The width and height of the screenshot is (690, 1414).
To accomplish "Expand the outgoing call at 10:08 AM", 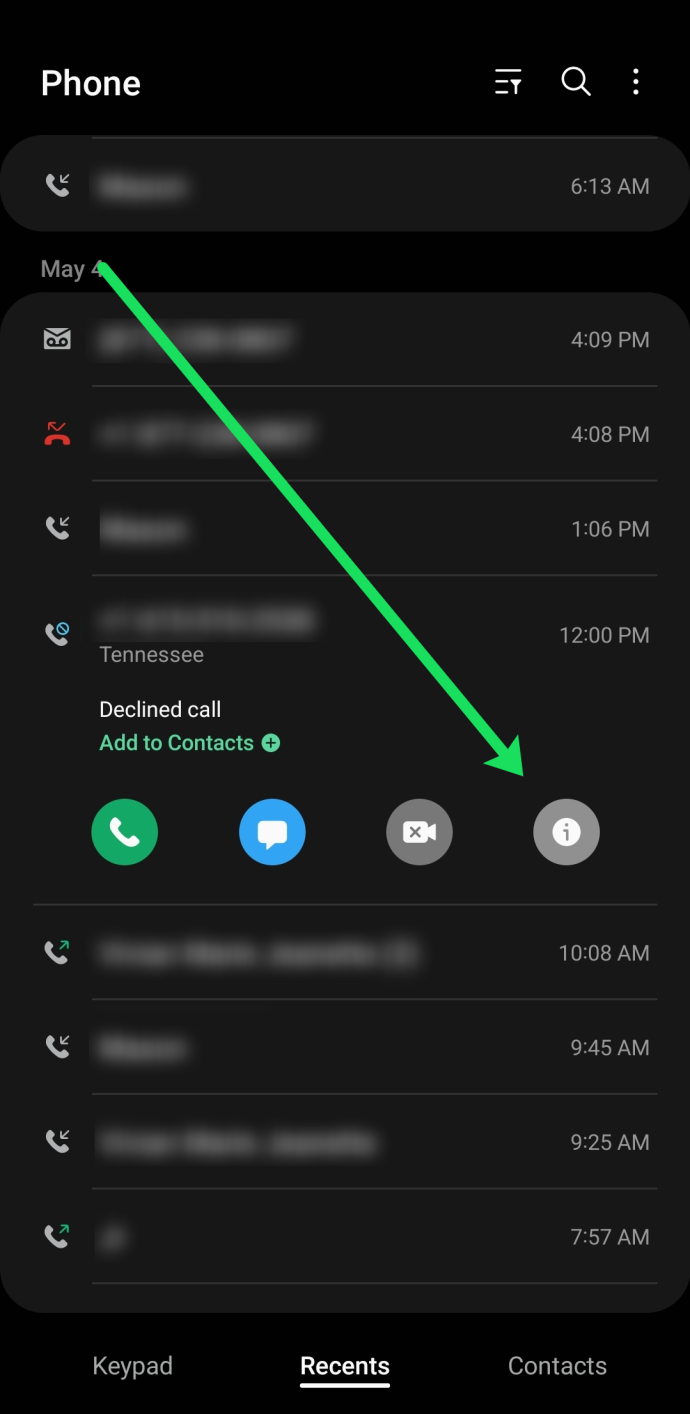I will click(345, 953).
